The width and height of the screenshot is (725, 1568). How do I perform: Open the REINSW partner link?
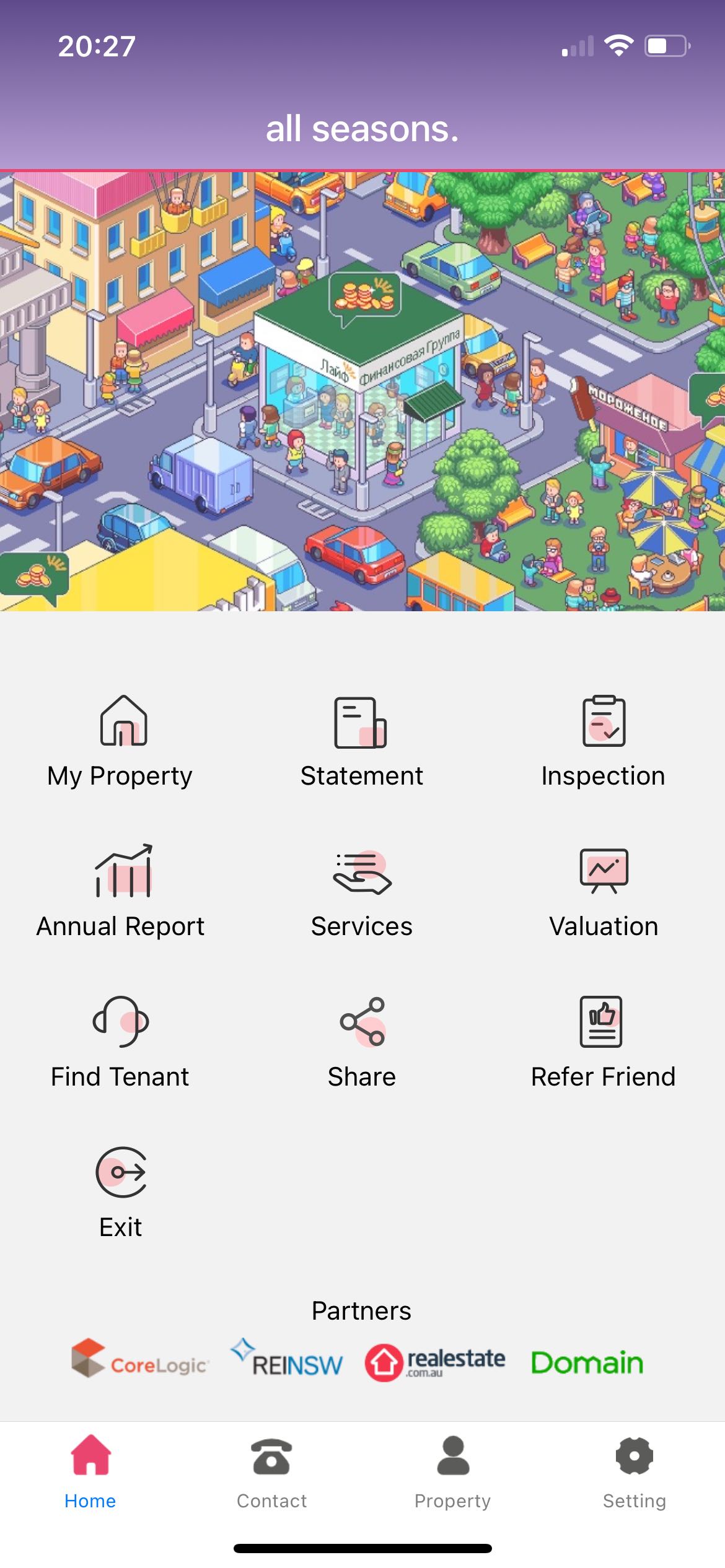[x=287, y=1362]
